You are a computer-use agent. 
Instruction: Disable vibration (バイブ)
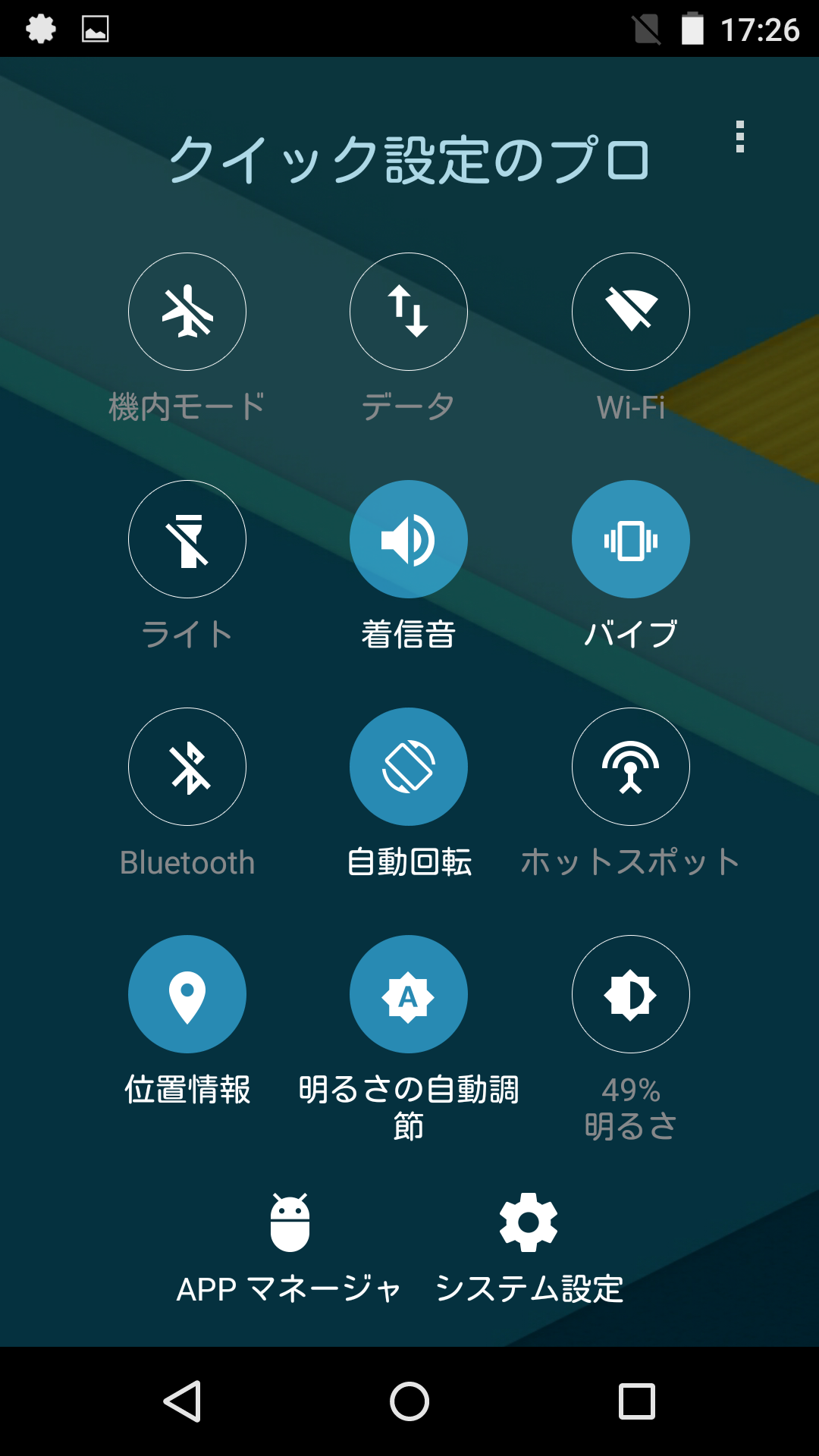pyautogui.click(x=631, y=539)
